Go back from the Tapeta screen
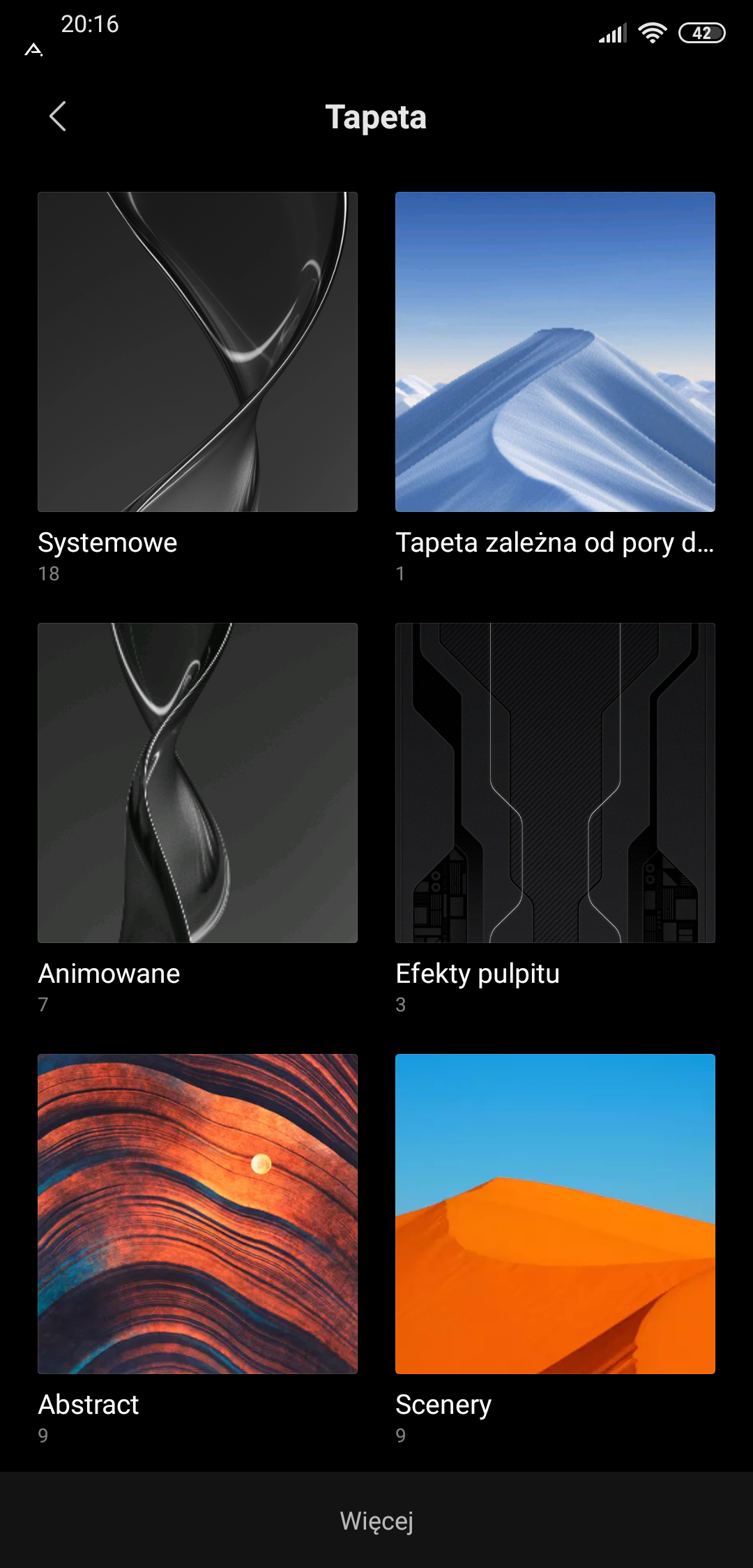Screen dimensions: 753x1568 click(x=58, y=116)
